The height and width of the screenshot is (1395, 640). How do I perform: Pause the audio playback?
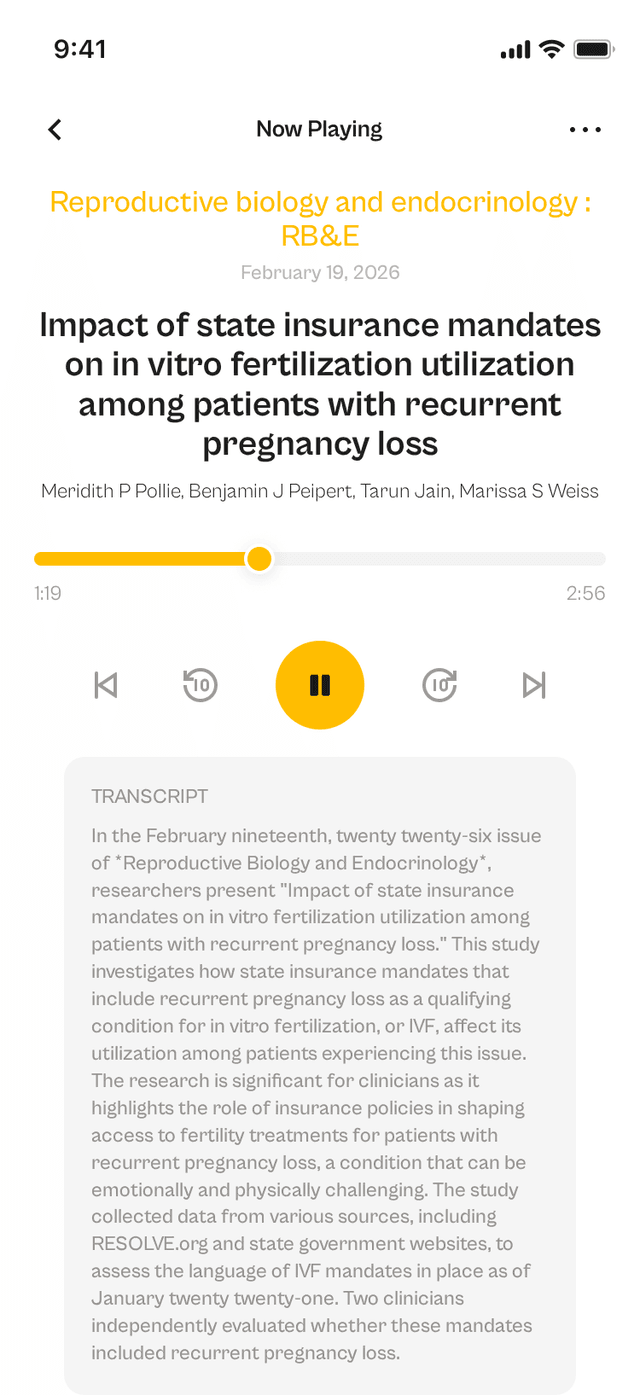tap(320, 685)
